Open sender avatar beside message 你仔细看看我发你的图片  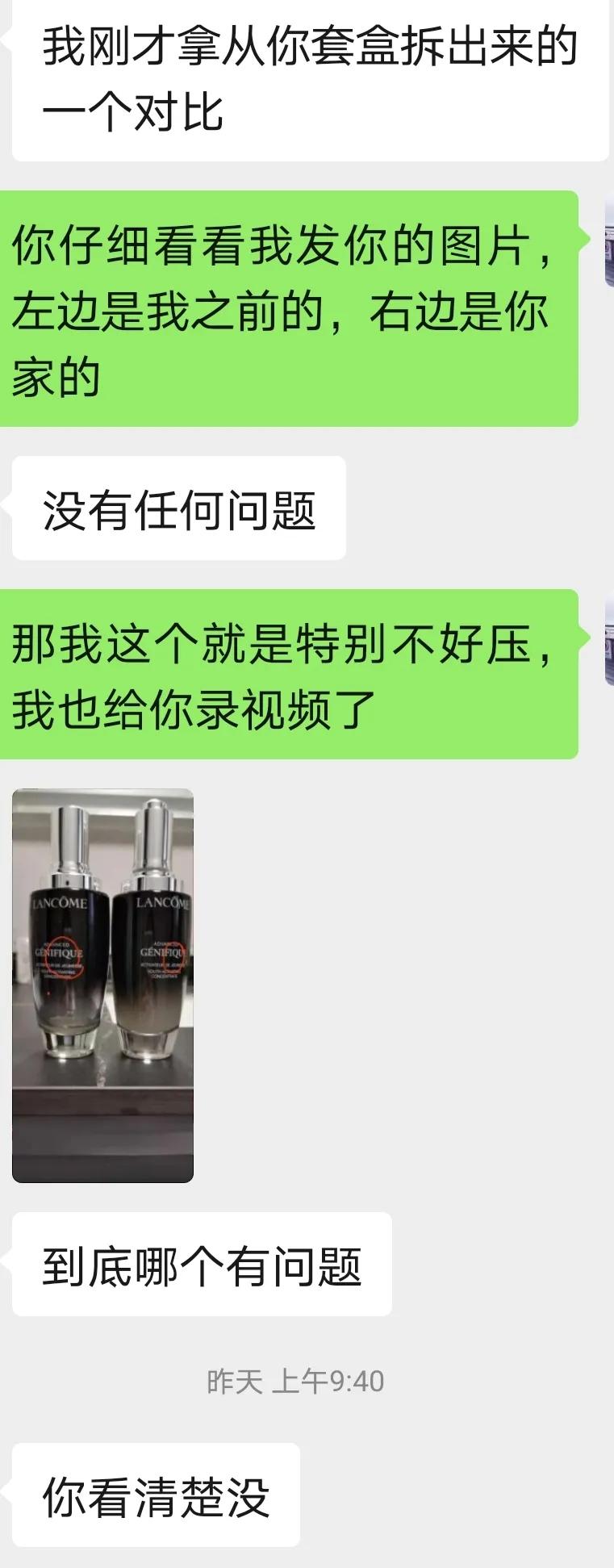609,242
